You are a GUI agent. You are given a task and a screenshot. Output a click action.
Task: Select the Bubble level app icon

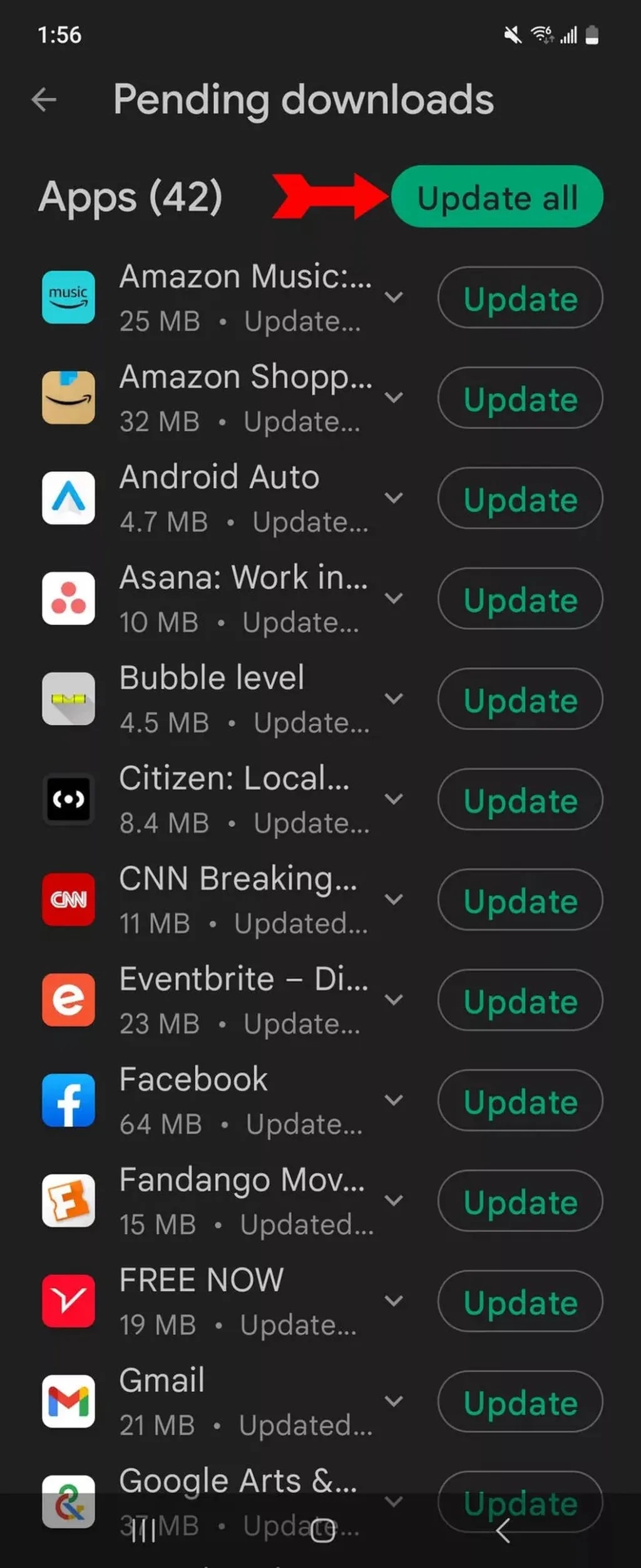click(69, 699)
